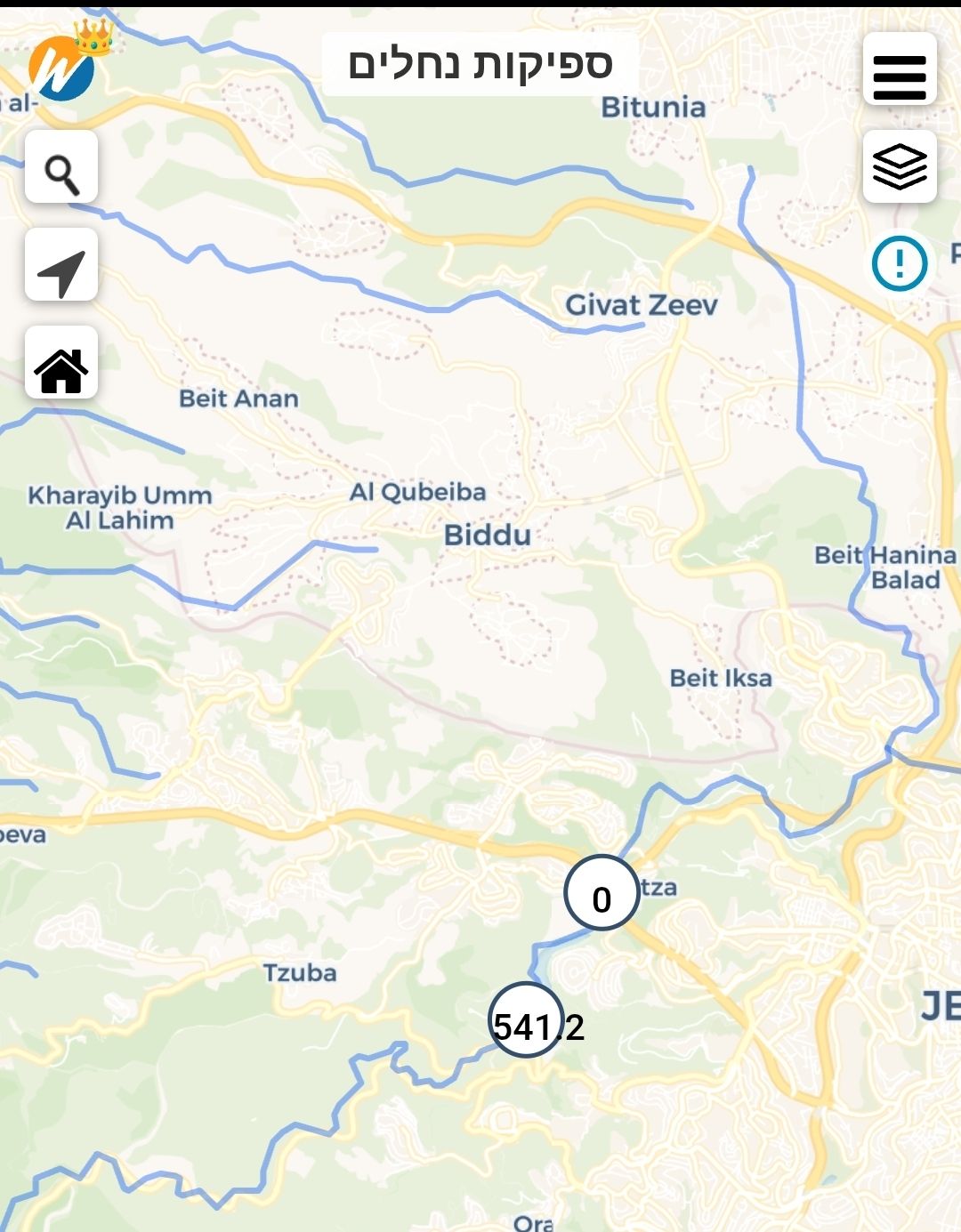Select the stream marker showing 0

click(602, 893)
